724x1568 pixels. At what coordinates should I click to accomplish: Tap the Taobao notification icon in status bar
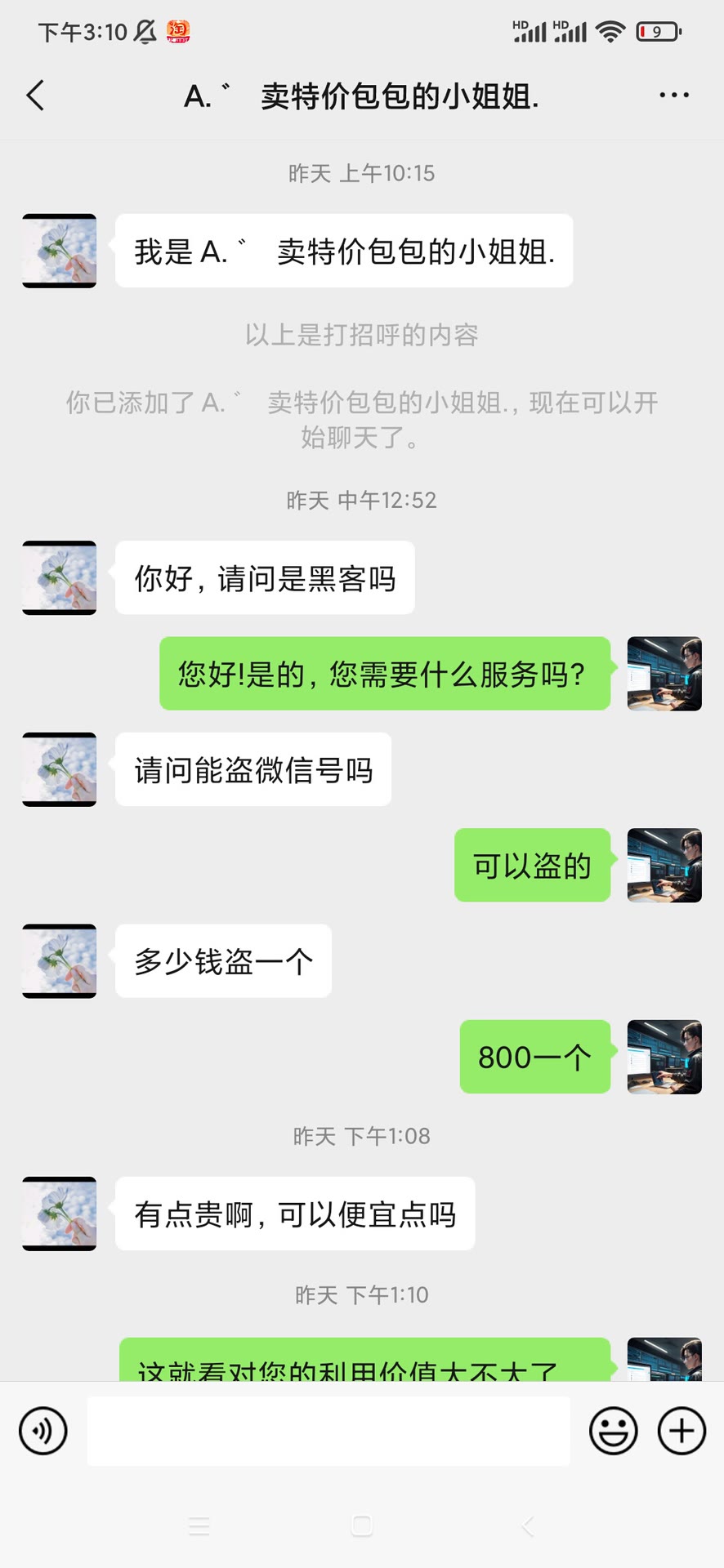point(178,31)
